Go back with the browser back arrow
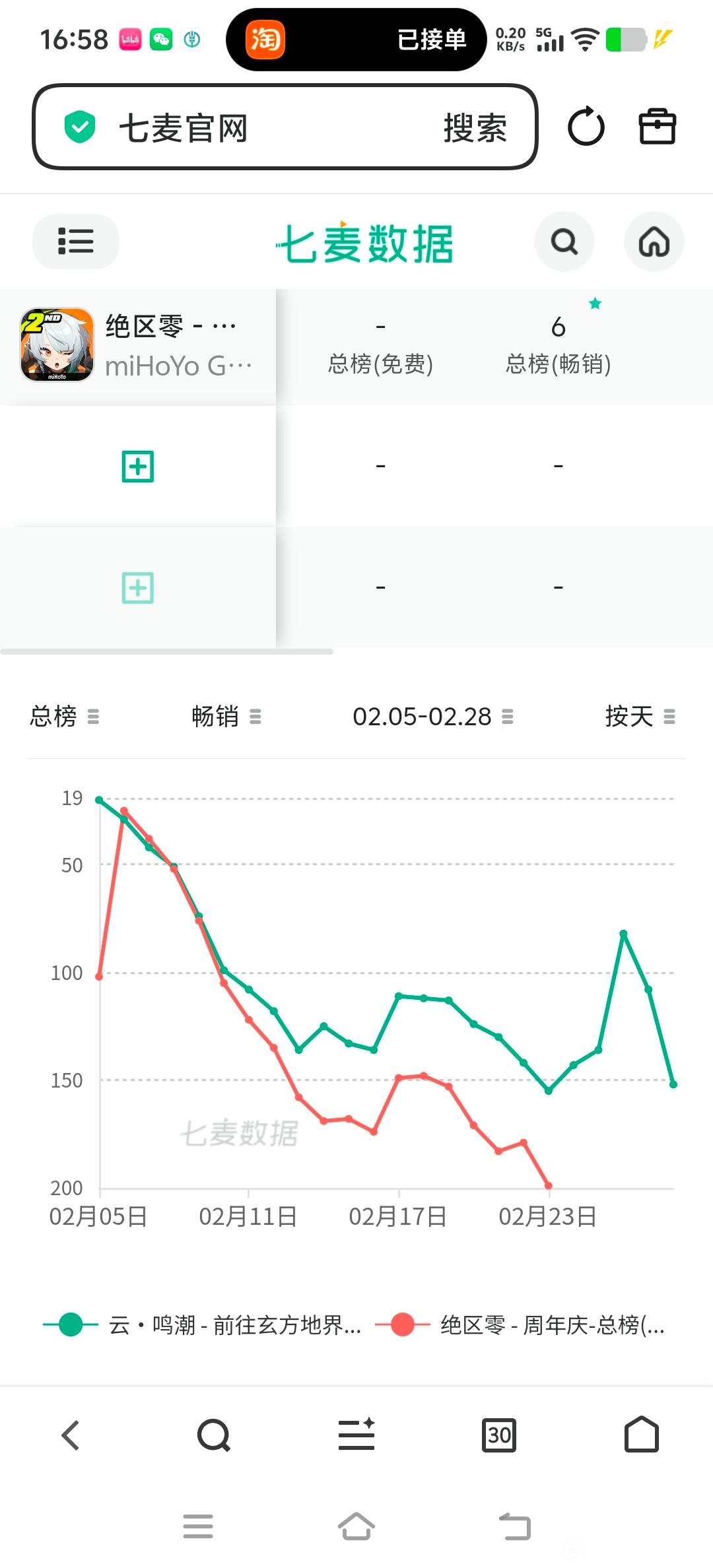The width and height of the screenshot is (713, 1568). coord(71,1435)
